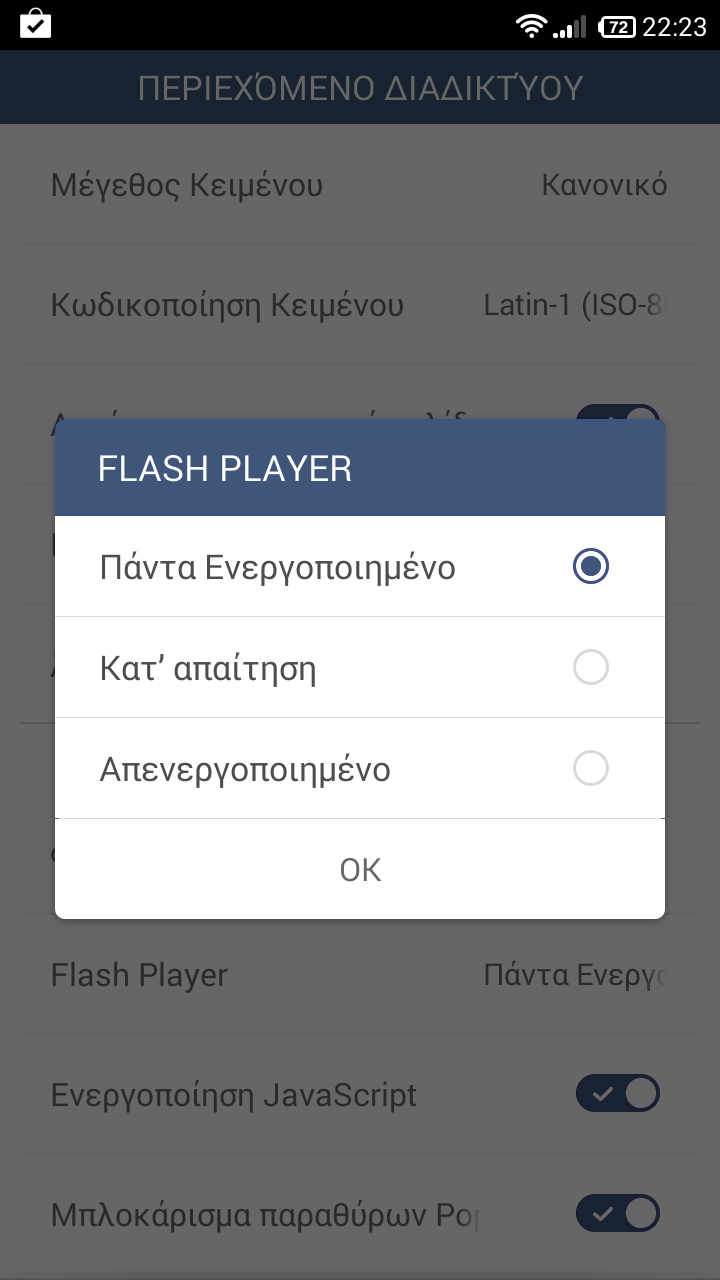Select Απενεργοποιημένο to disable Flash
This screenshot has width=720, height=1280.
(x=360, y=769)
